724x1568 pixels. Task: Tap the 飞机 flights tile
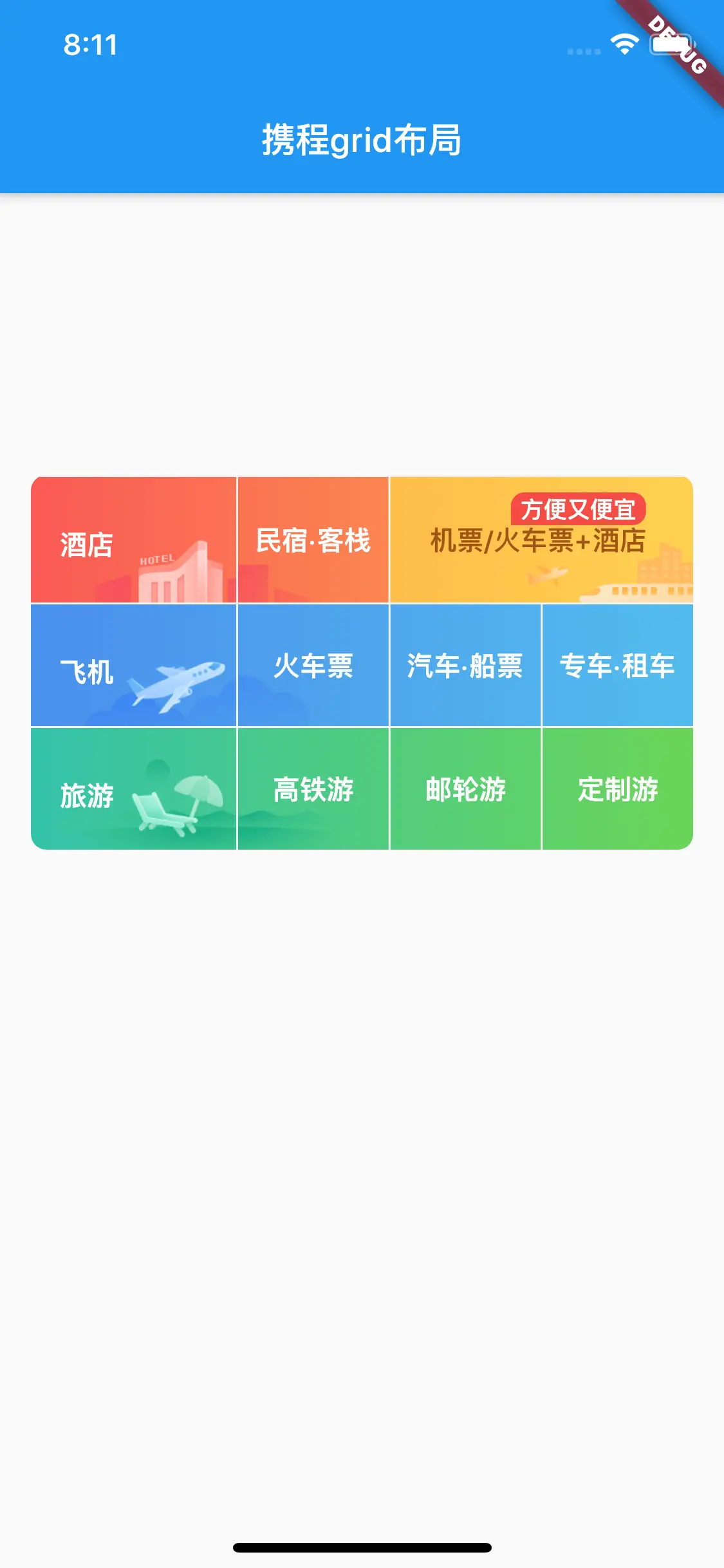(x=133, y=666)
